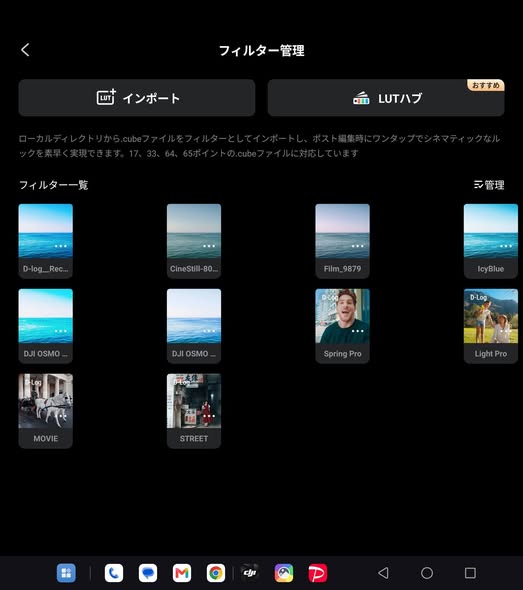Go back using the top arrow
This screenshot has width=523, height=590.
click(x=25, y=50)
